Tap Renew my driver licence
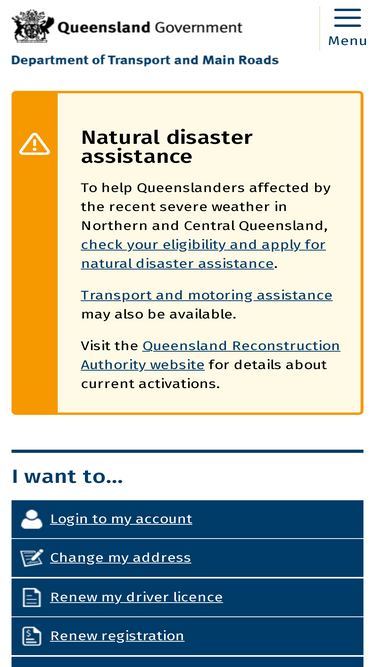The height and width of the screenshot is (667, 375). tap(188, 597)
